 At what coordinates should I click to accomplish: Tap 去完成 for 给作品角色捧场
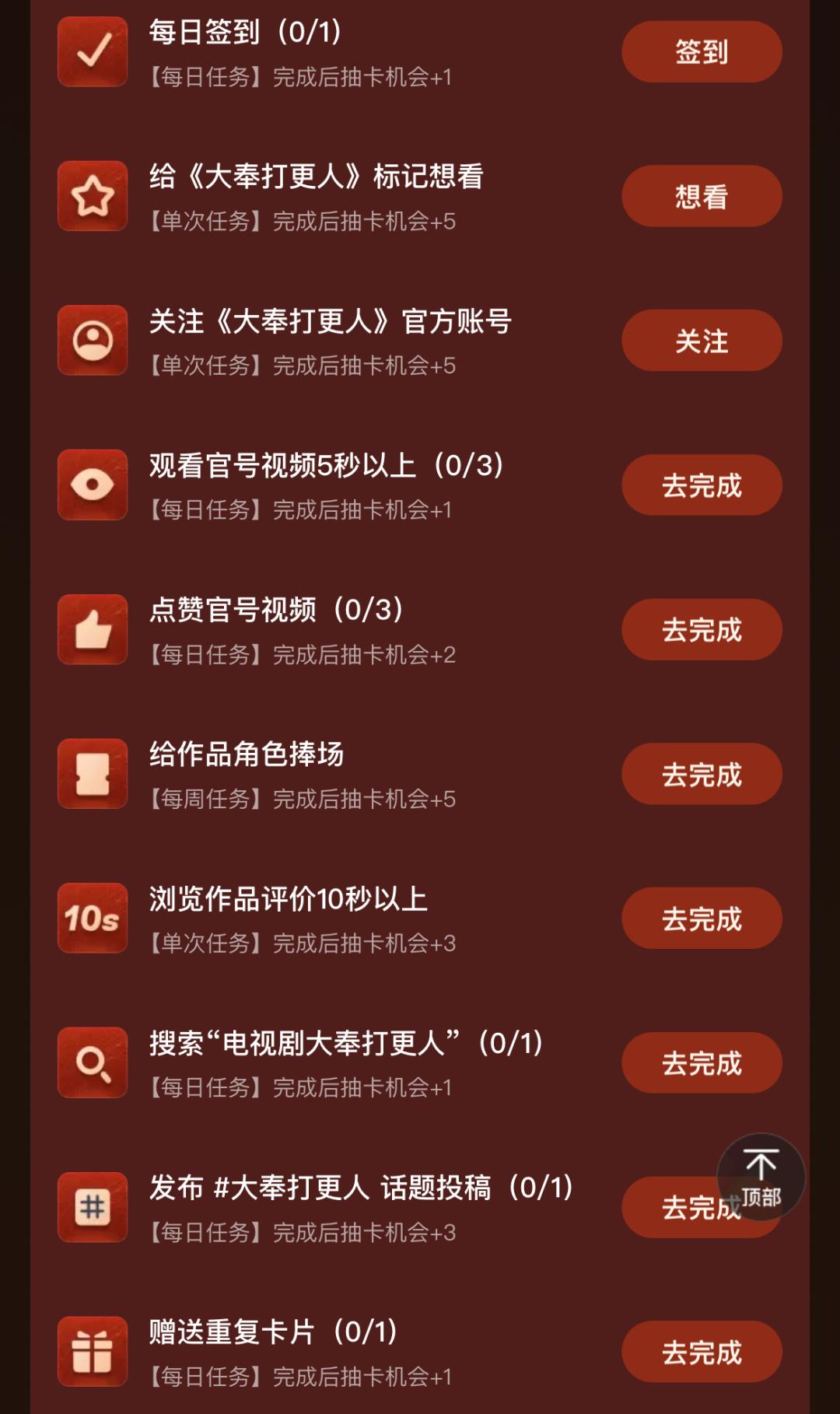click(702, 774)
